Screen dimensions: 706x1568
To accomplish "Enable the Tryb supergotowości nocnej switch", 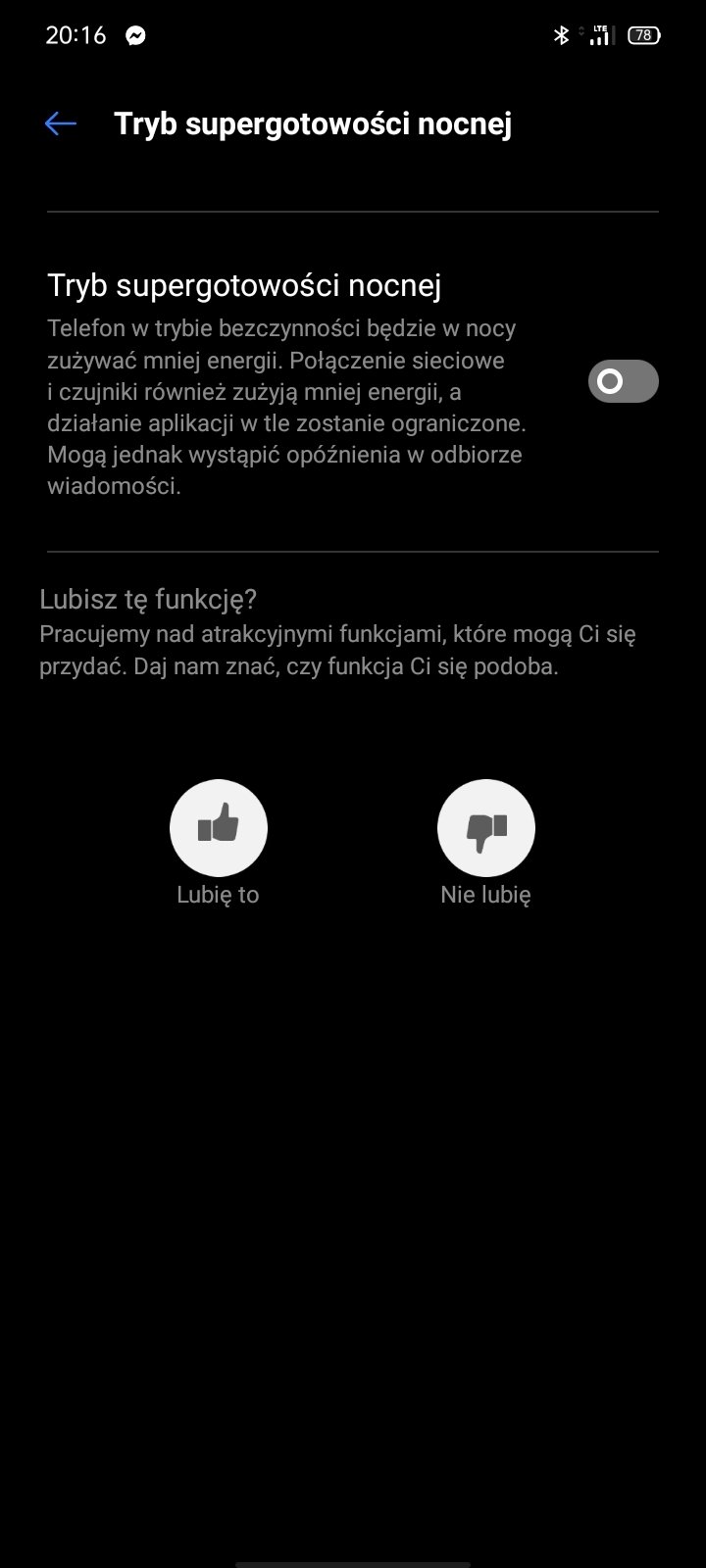I will point(623,381).
